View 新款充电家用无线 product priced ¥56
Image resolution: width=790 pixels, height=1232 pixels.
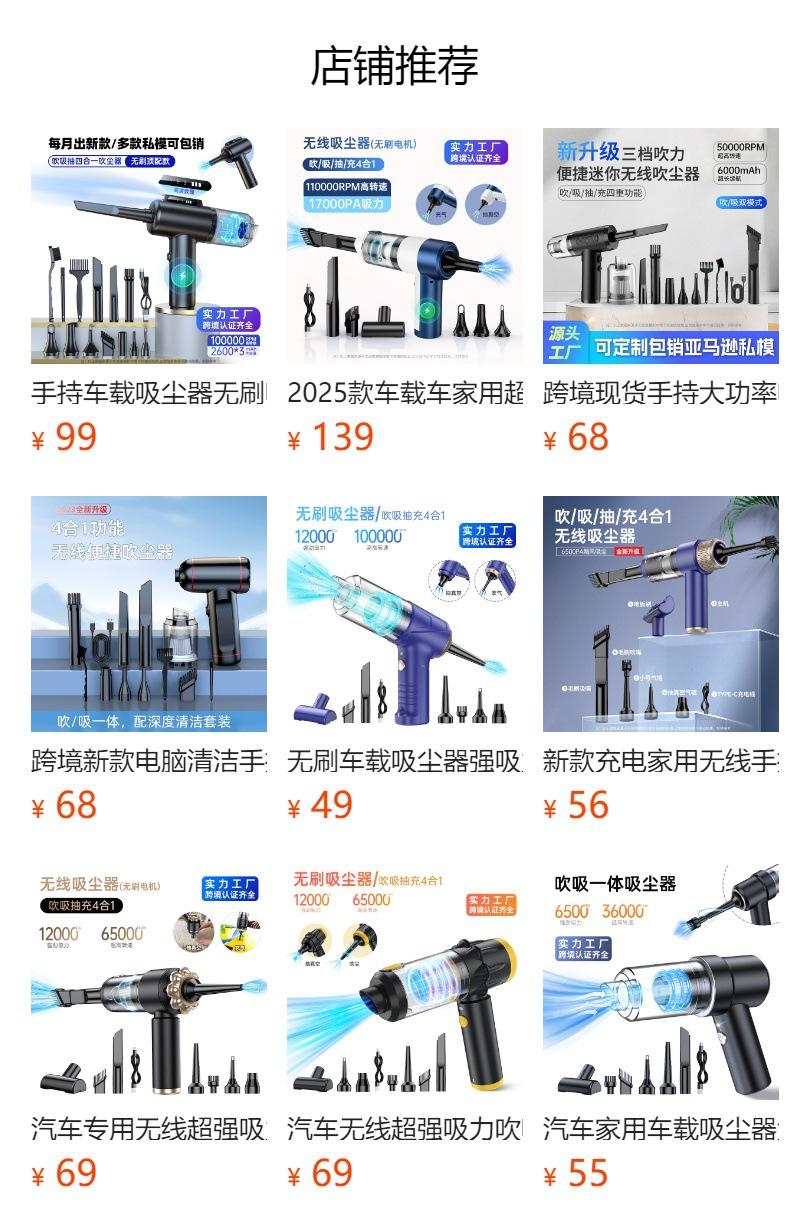pyautogui.click(x=661, y=614)
